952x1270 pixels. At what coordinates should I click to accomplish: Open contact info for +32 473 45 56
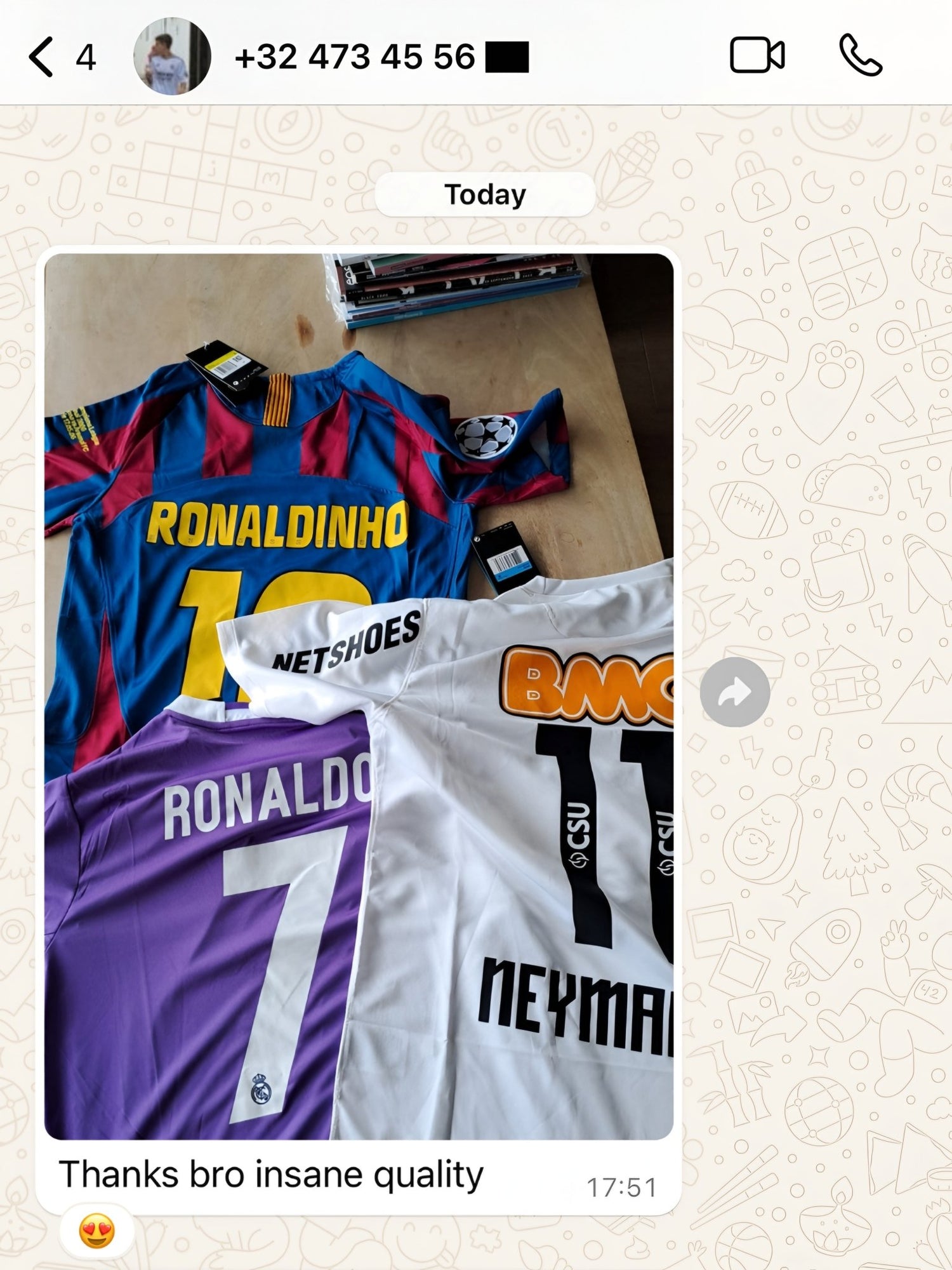(355, 57)
